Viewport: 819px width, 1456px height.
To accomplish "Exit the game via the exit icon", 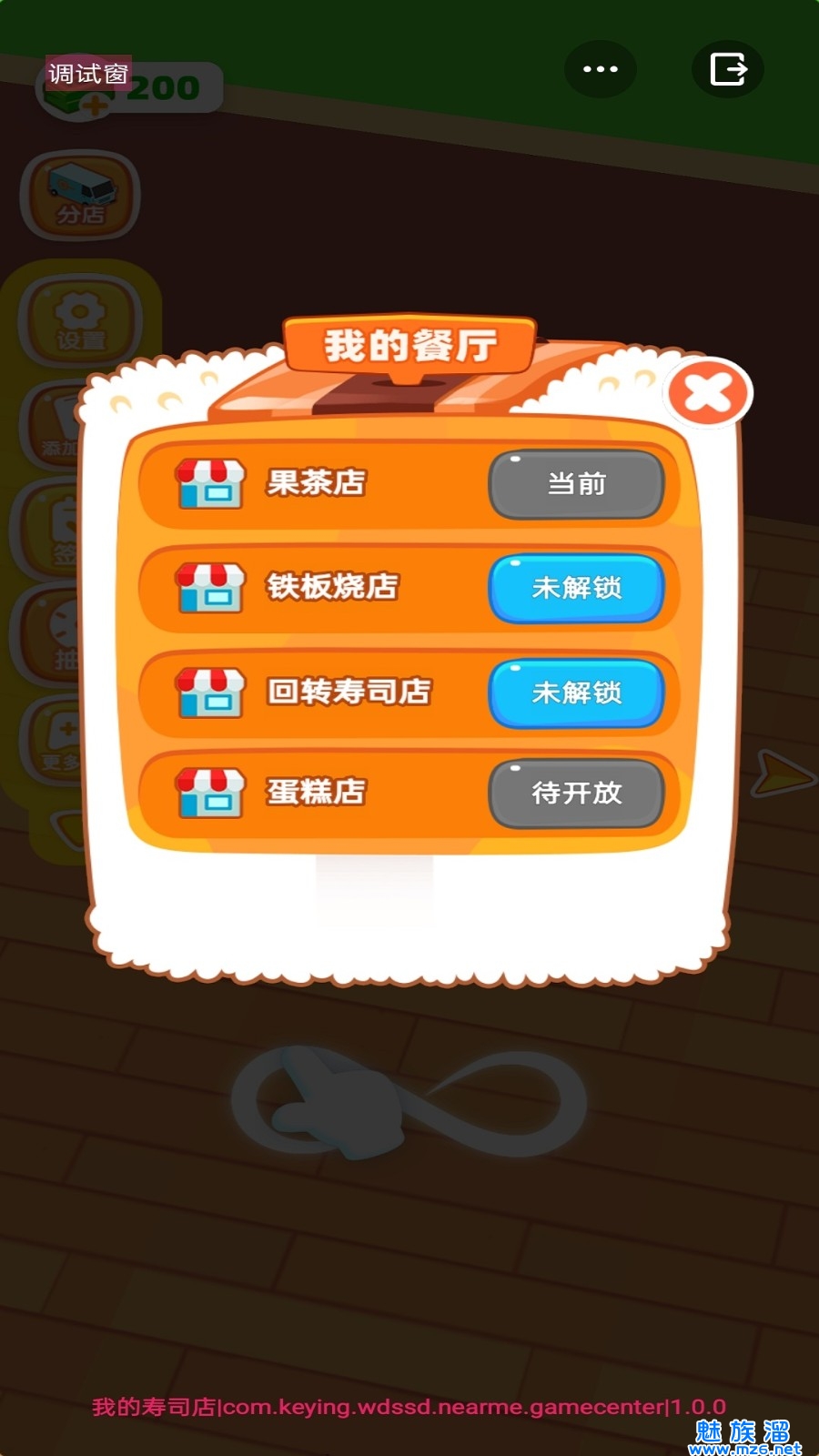I will [727, 69].
